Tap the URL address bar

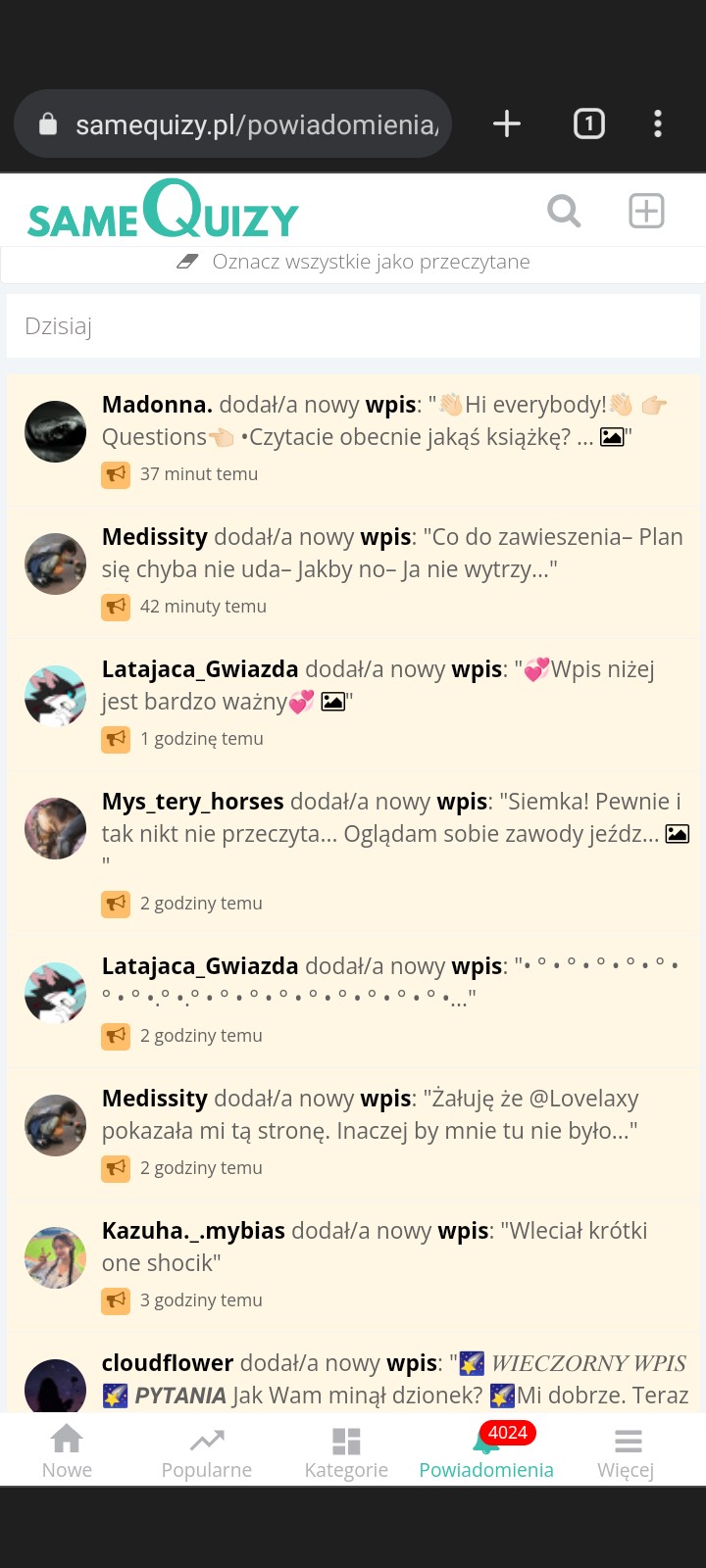pos(245,124)
